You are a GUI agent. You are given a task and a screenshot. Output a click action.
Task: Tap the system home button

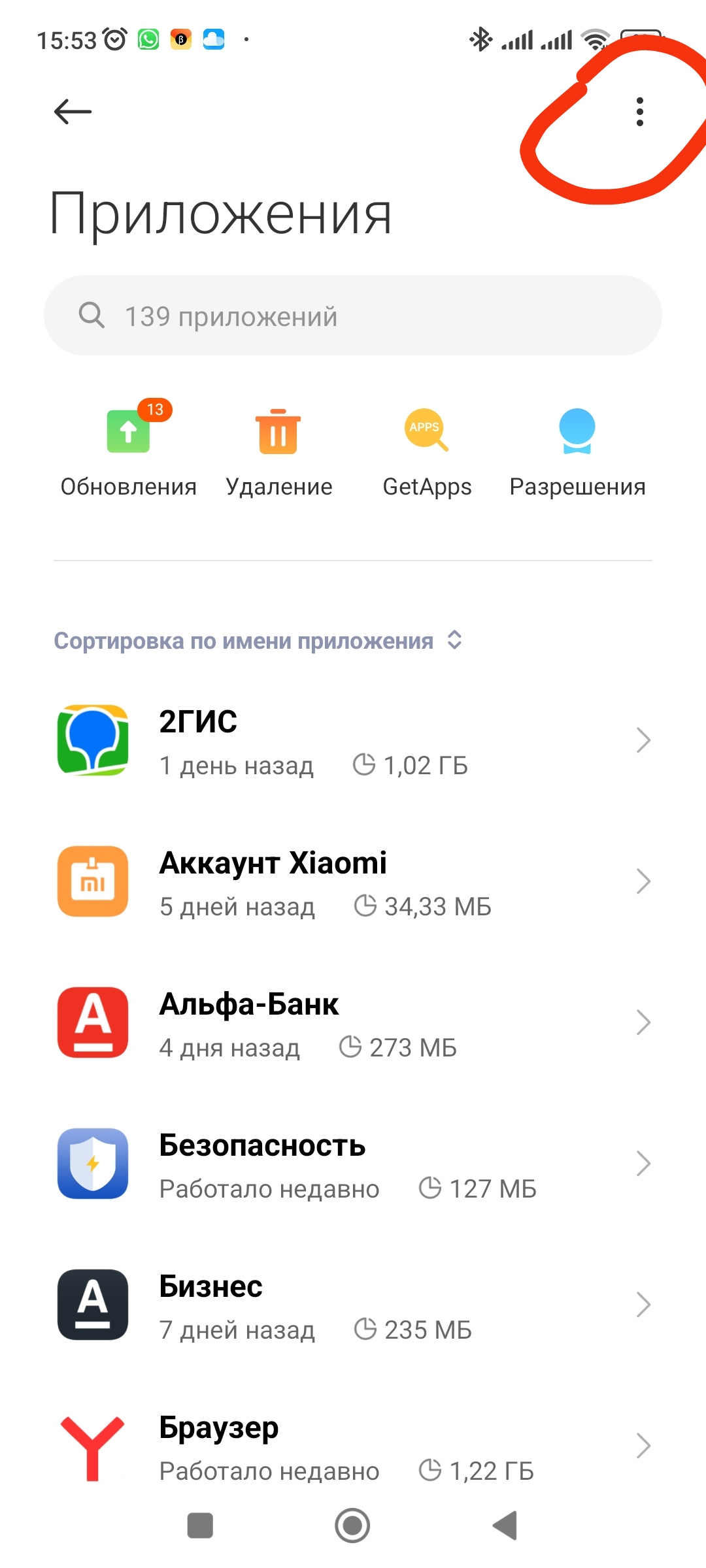click(352, 1526)
